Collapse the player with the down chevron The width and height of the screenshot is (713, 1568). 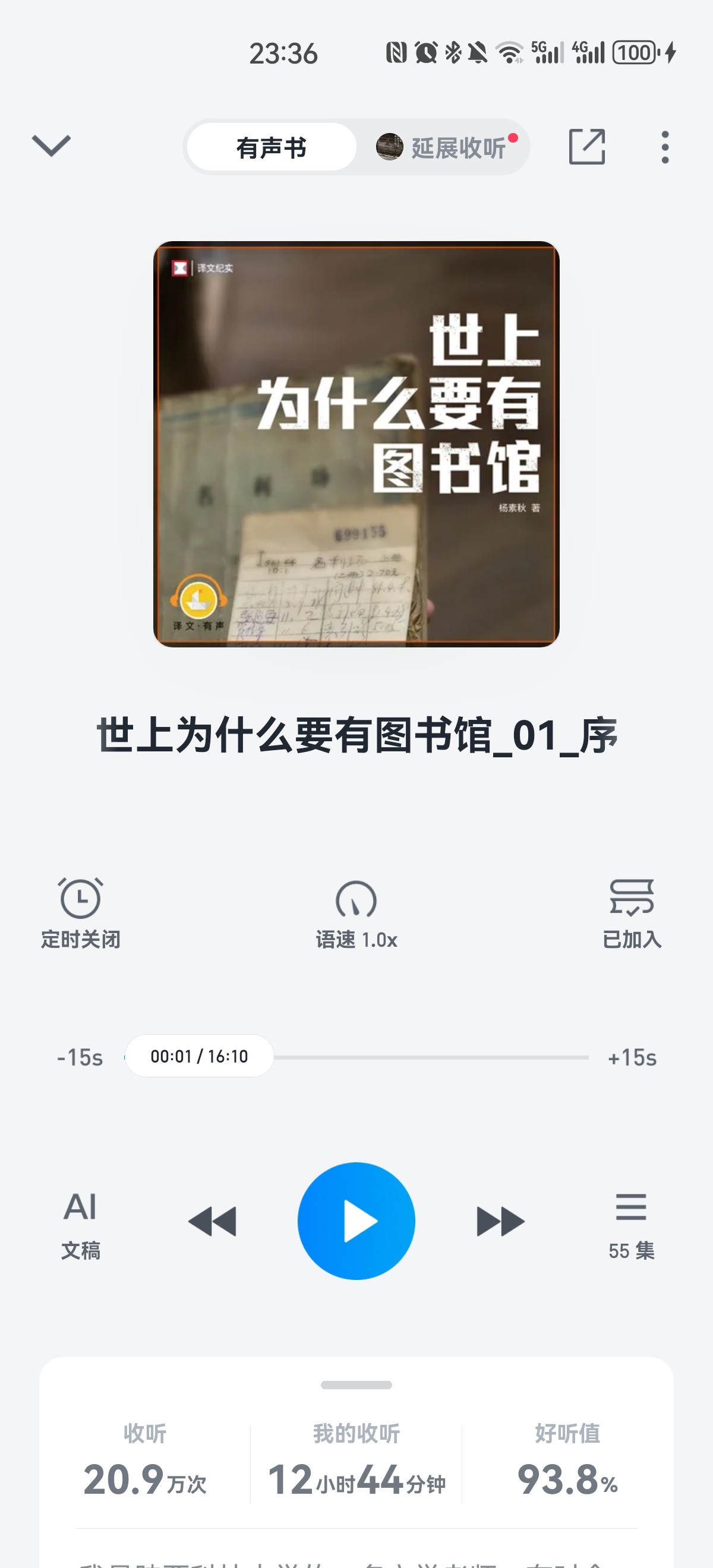coord(51,146)
